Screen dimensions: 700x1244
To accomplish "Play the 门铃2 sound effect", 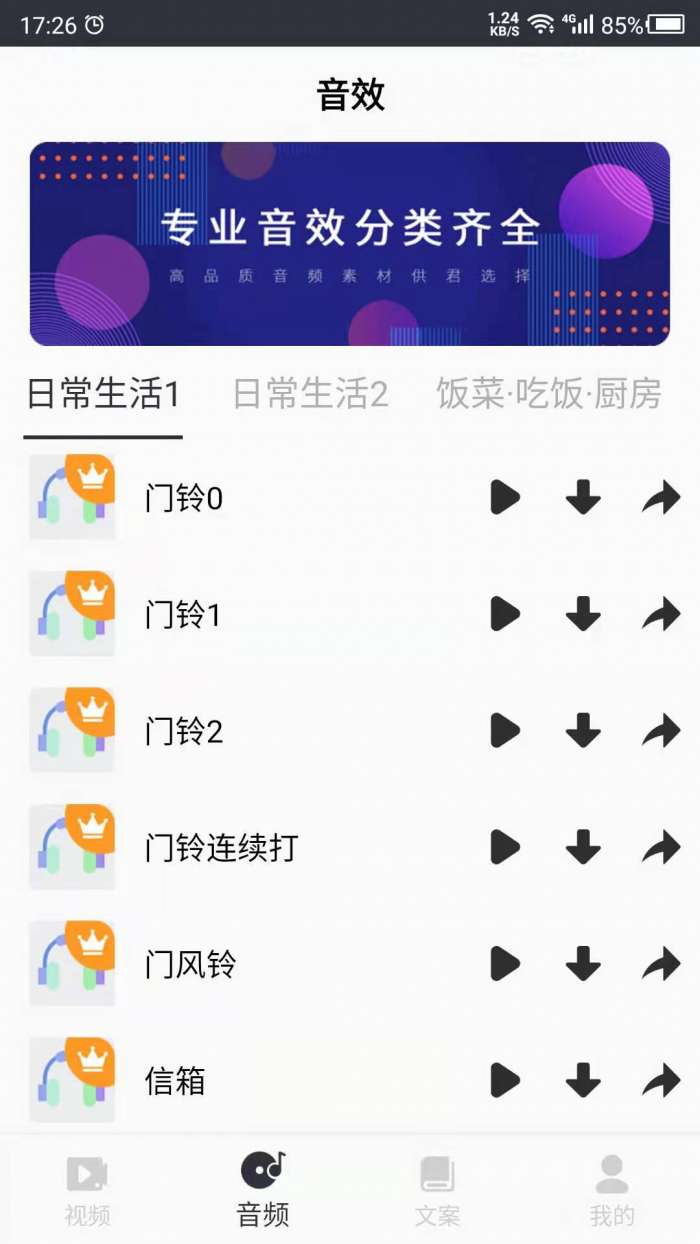I will [x=505, y=731].
